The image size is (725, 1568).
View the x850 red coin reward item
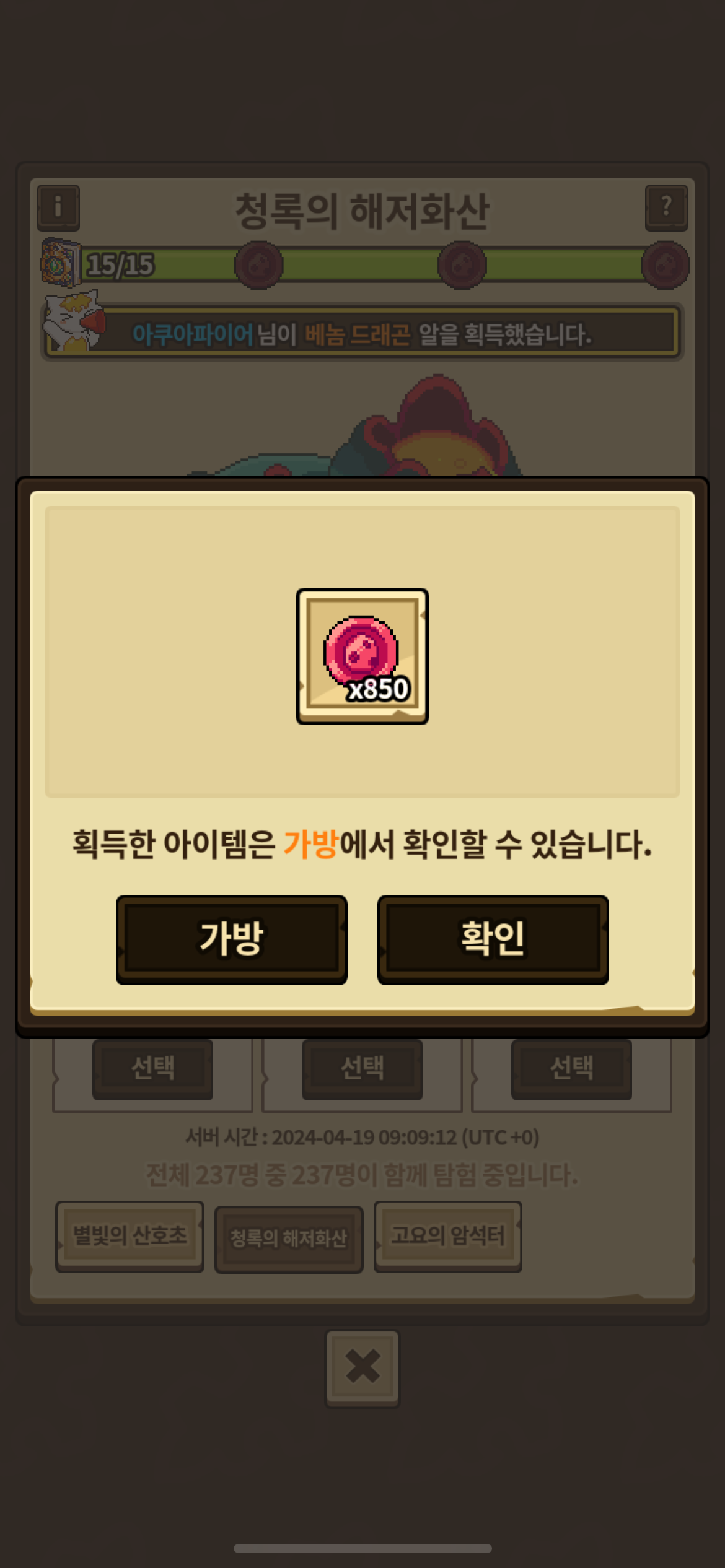click(x=362, y=656)
